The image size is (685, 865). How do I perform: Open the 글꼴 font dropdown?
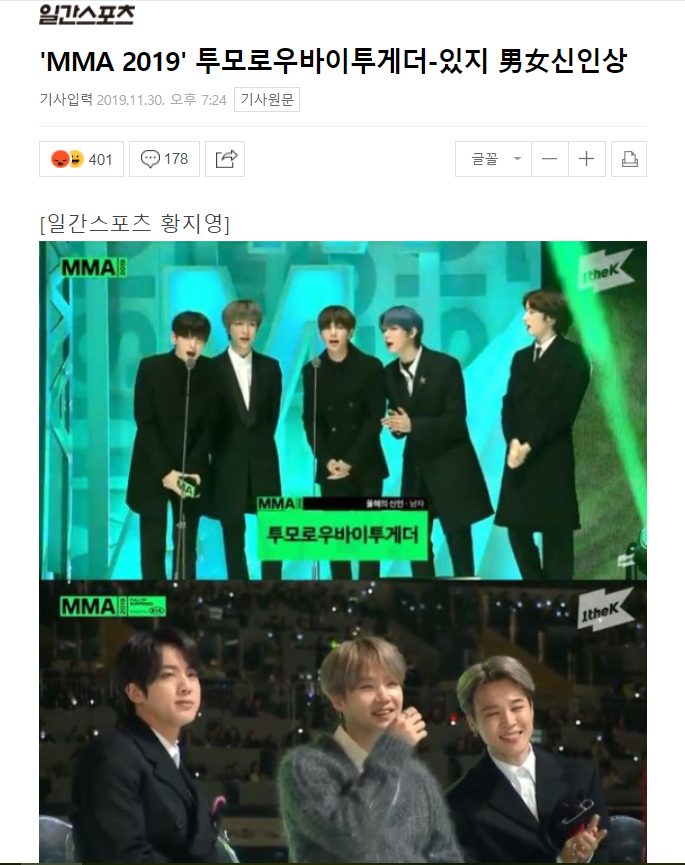[492, 159]
